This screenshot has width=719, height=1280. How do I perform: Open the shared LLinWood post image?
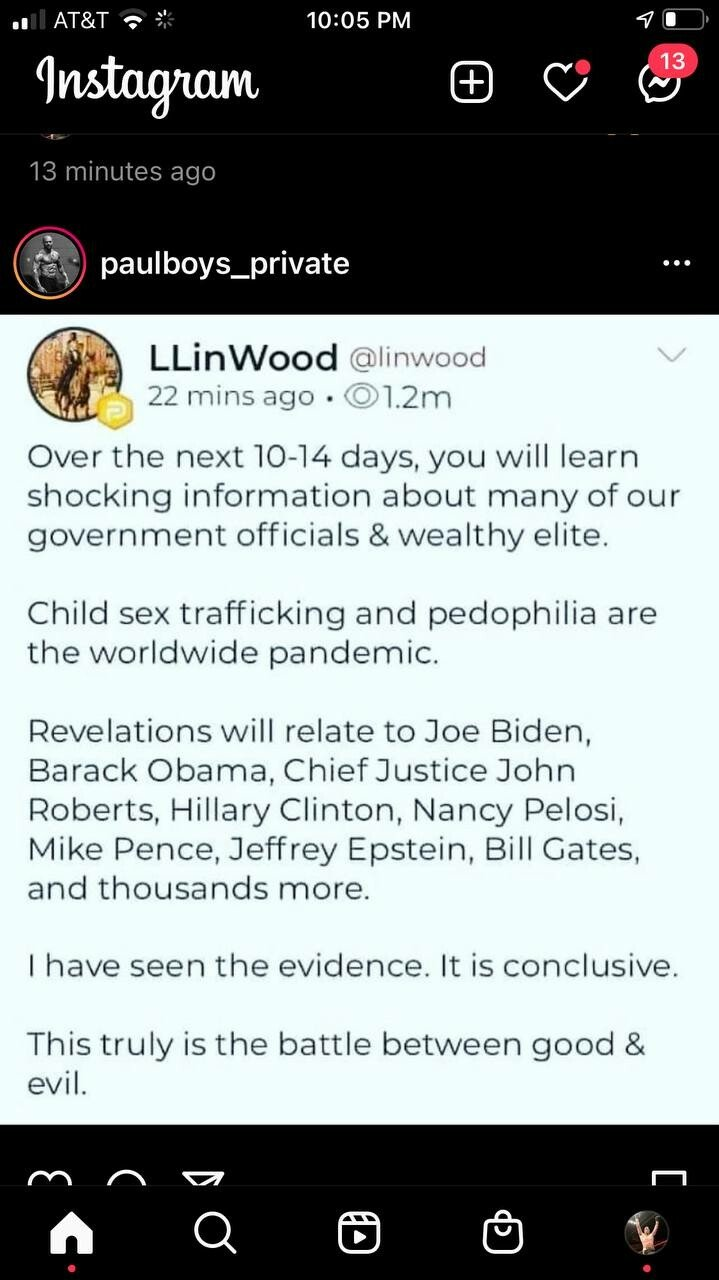(x=359, y=719)
